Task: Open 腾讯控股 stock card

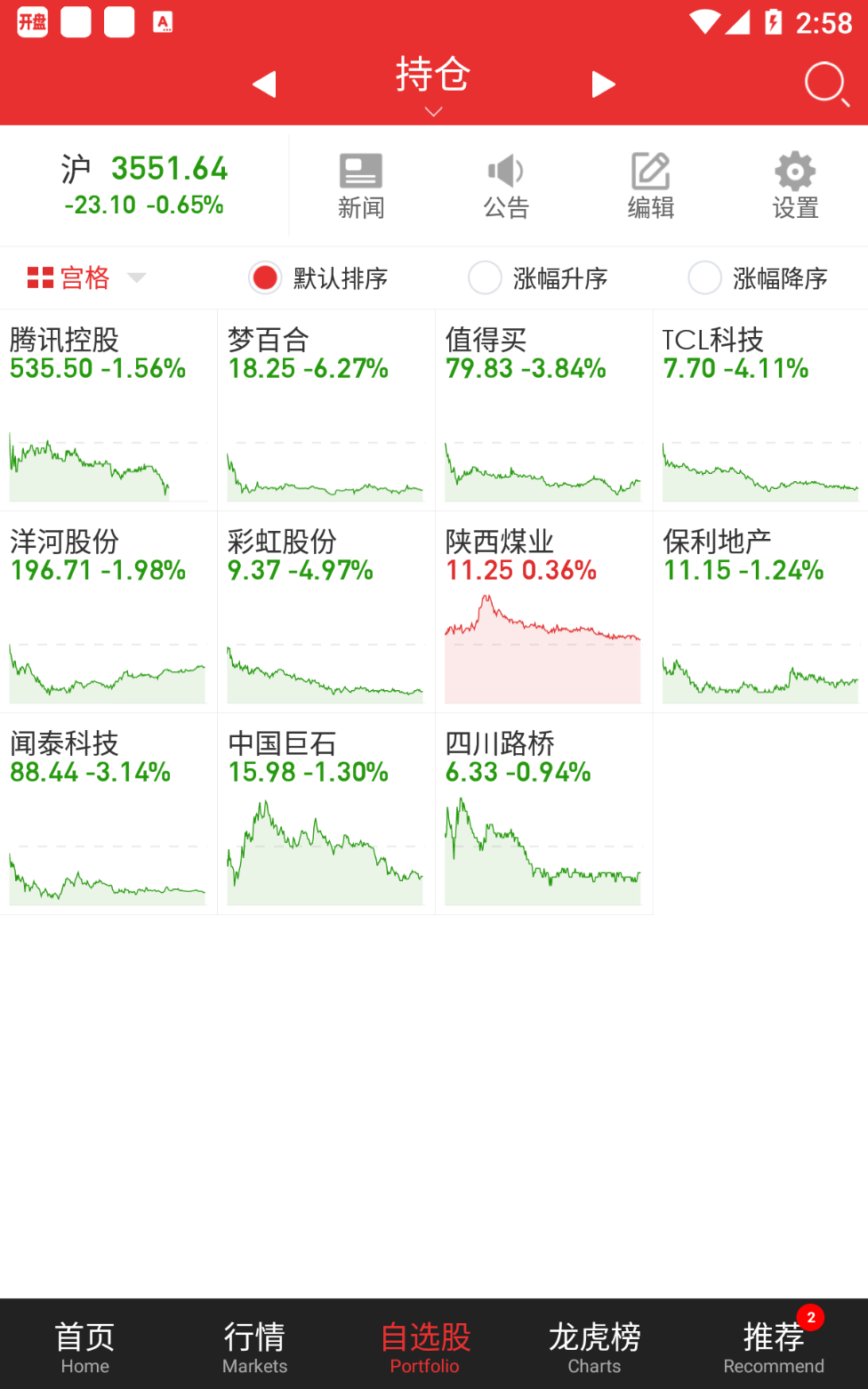Action: (108, 410)
